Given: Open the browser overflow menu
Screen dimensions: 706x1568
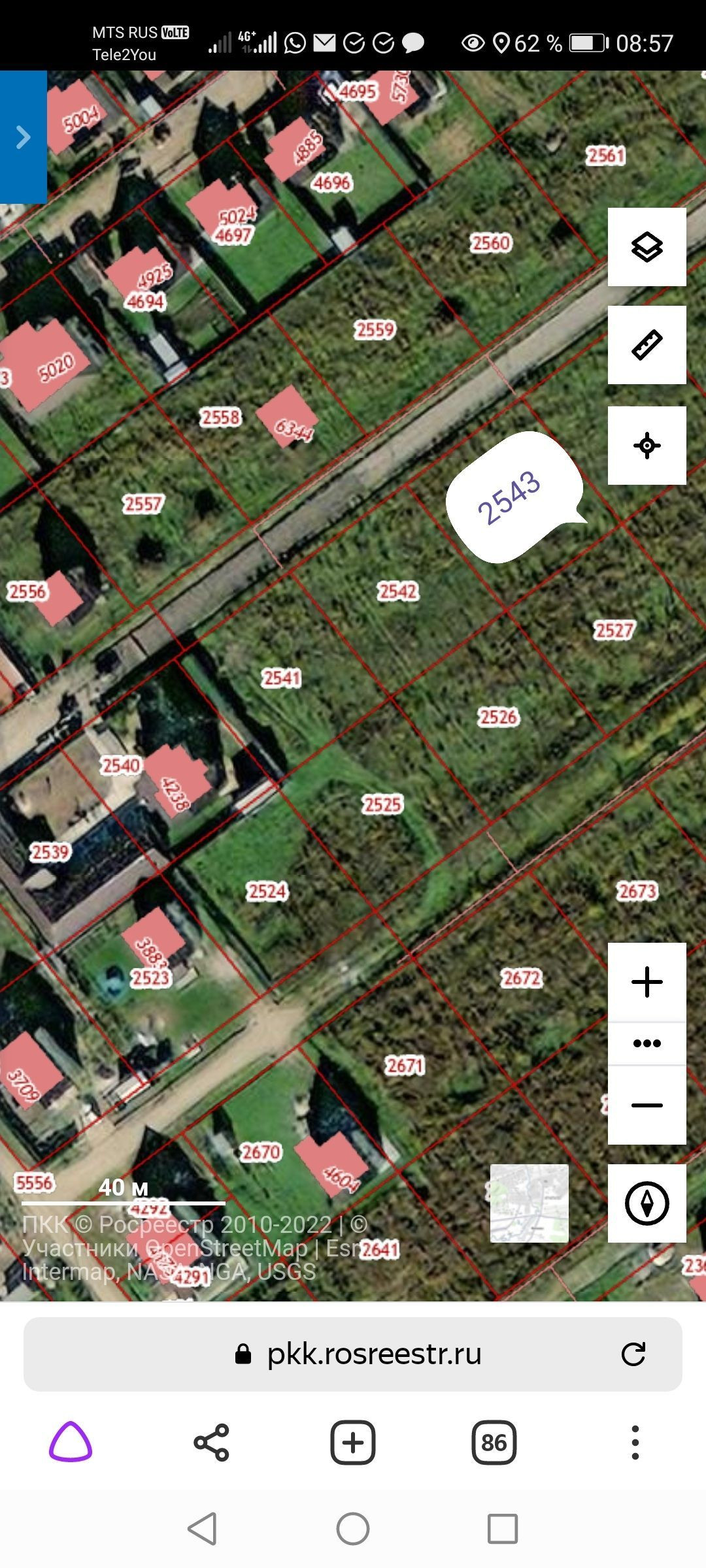Looking at the screenshot, I should (x=635, y=1442).
